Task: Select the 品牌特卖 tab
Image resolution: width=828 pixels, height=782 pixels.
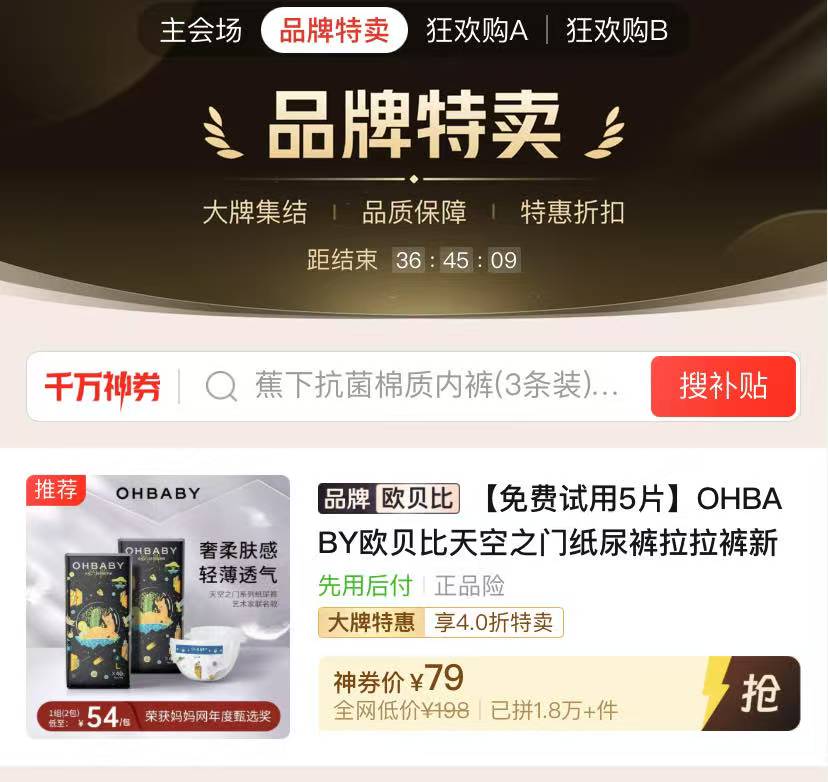Action: pyautogui.click(x=334, y=31)
